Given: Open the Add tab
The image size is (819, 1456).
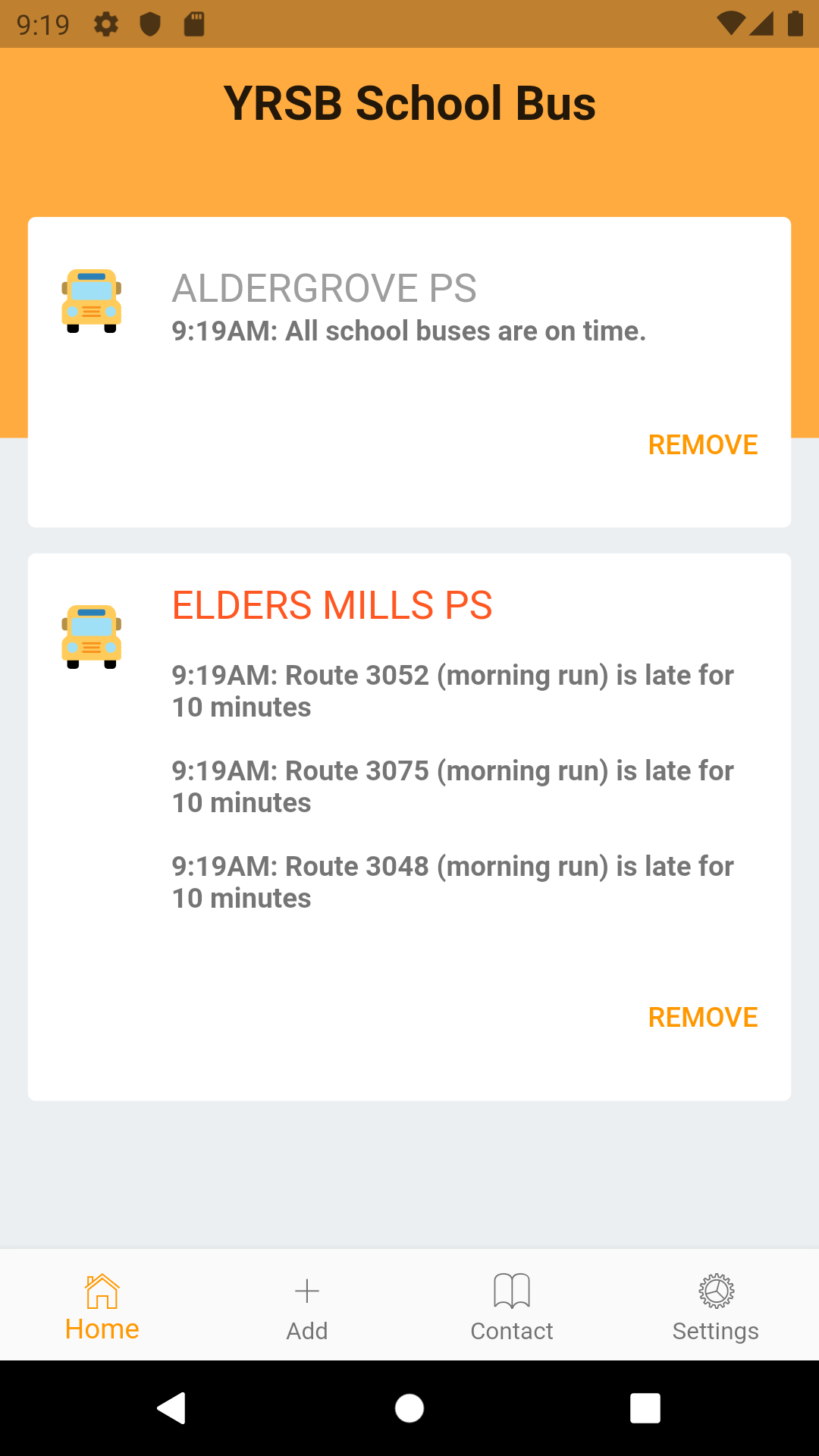Looking at the screenshot, I should click(307, 1307).
